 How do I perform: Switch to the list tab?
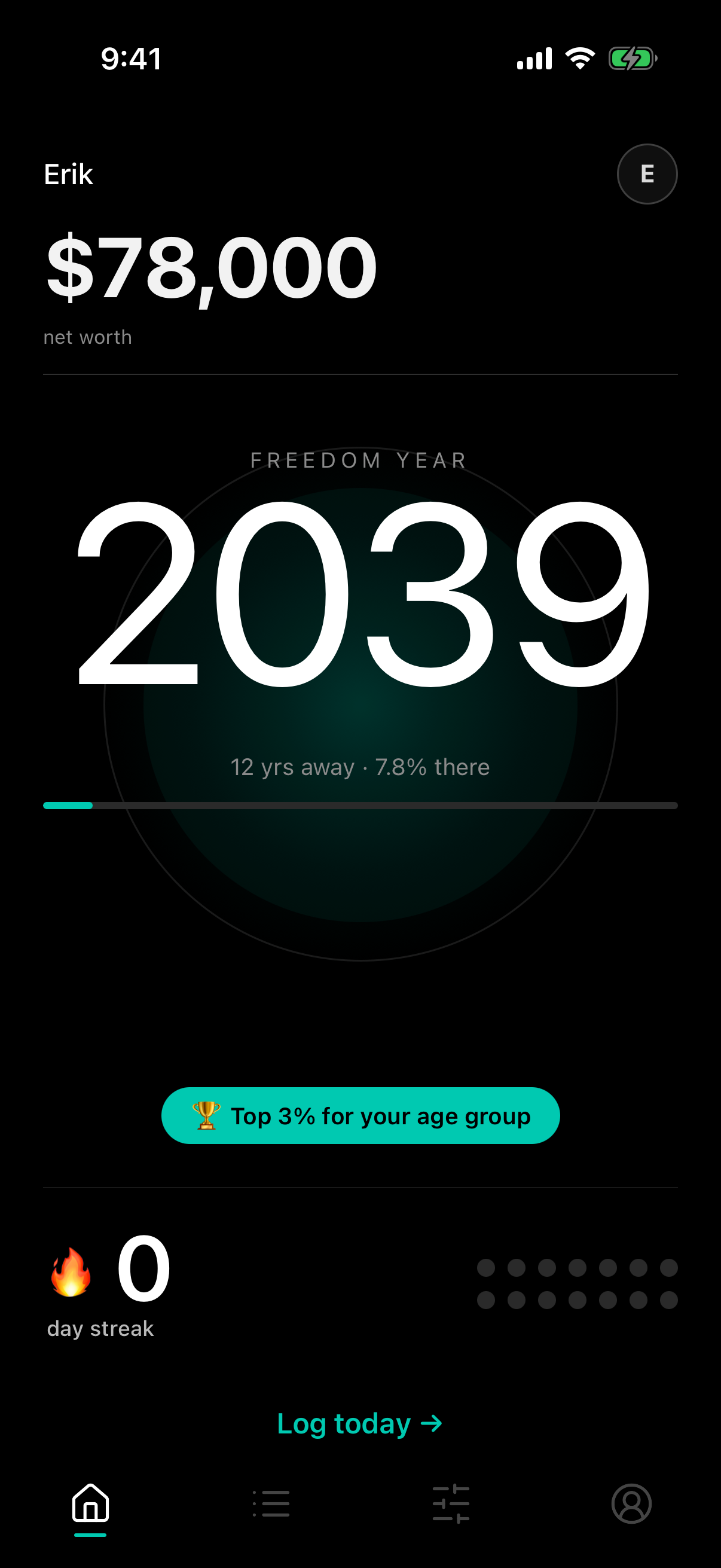tap(271, 1503)
